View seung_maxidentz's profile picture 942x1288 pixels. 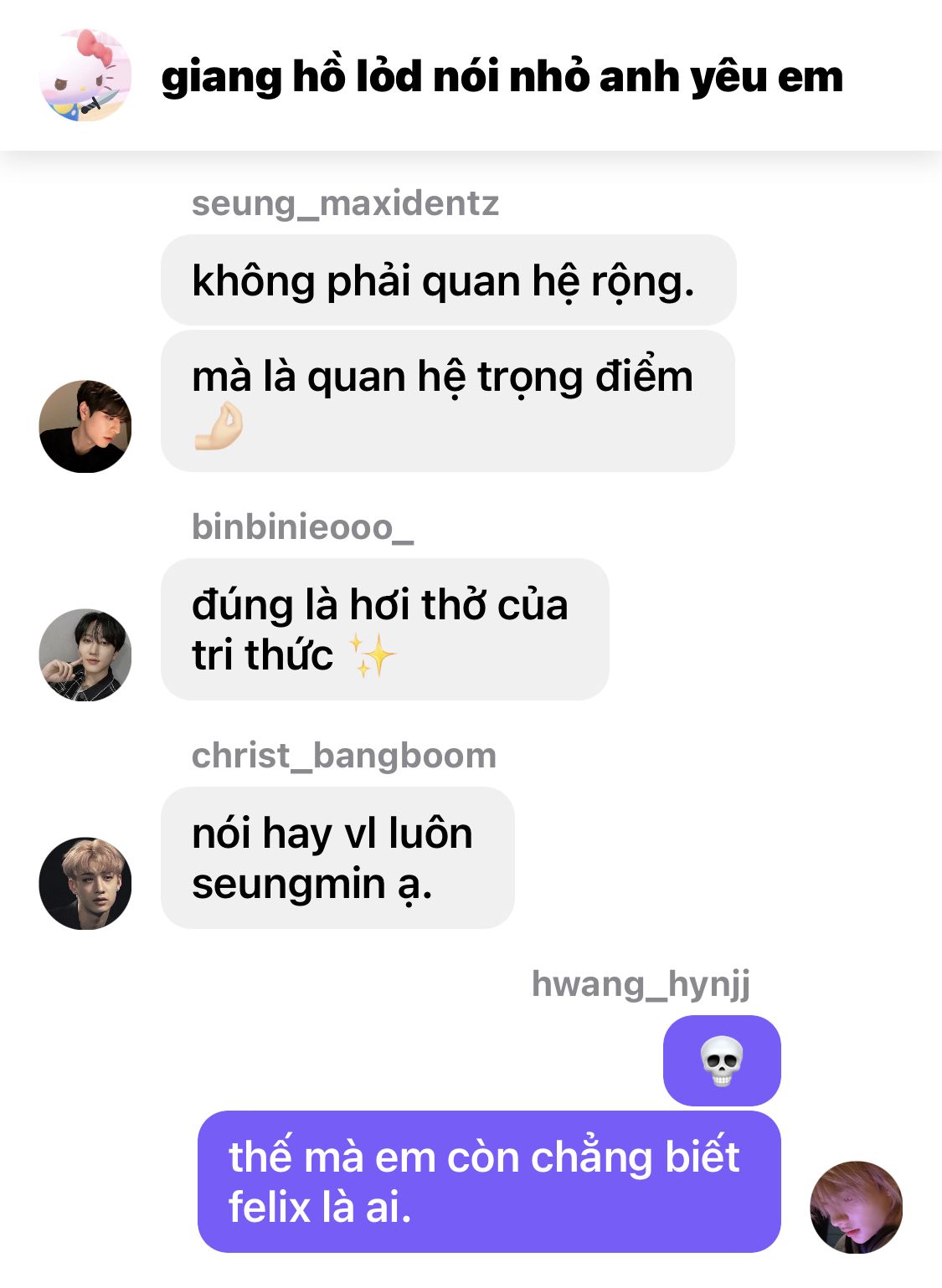point(85,426)
